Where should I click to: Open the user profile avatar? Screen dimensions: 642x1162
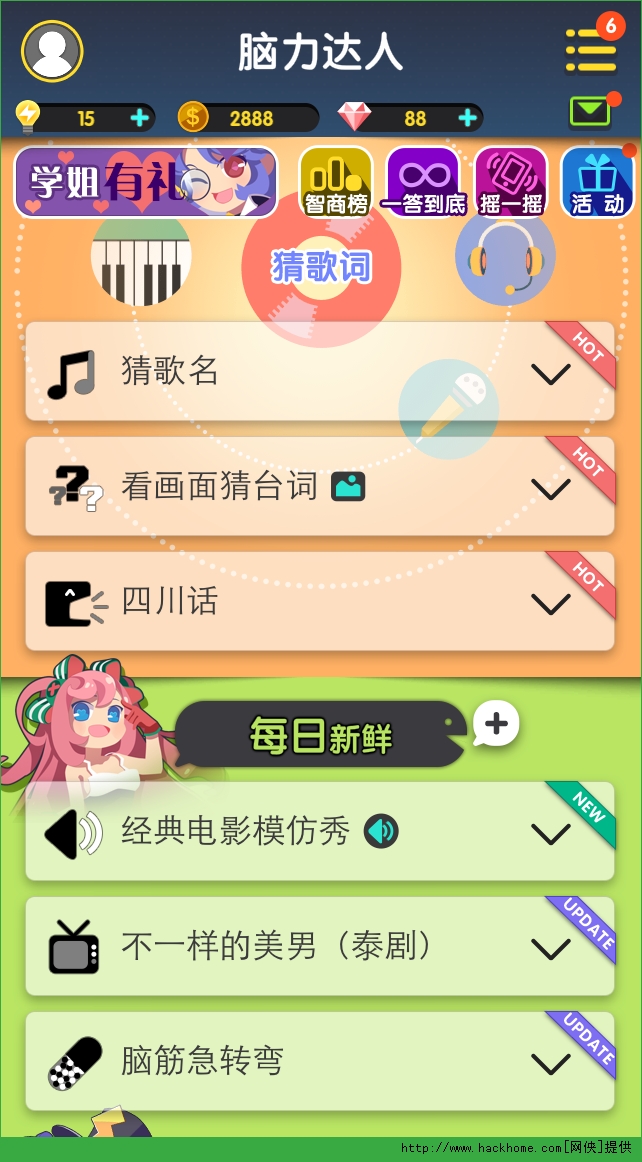[52, 51]
